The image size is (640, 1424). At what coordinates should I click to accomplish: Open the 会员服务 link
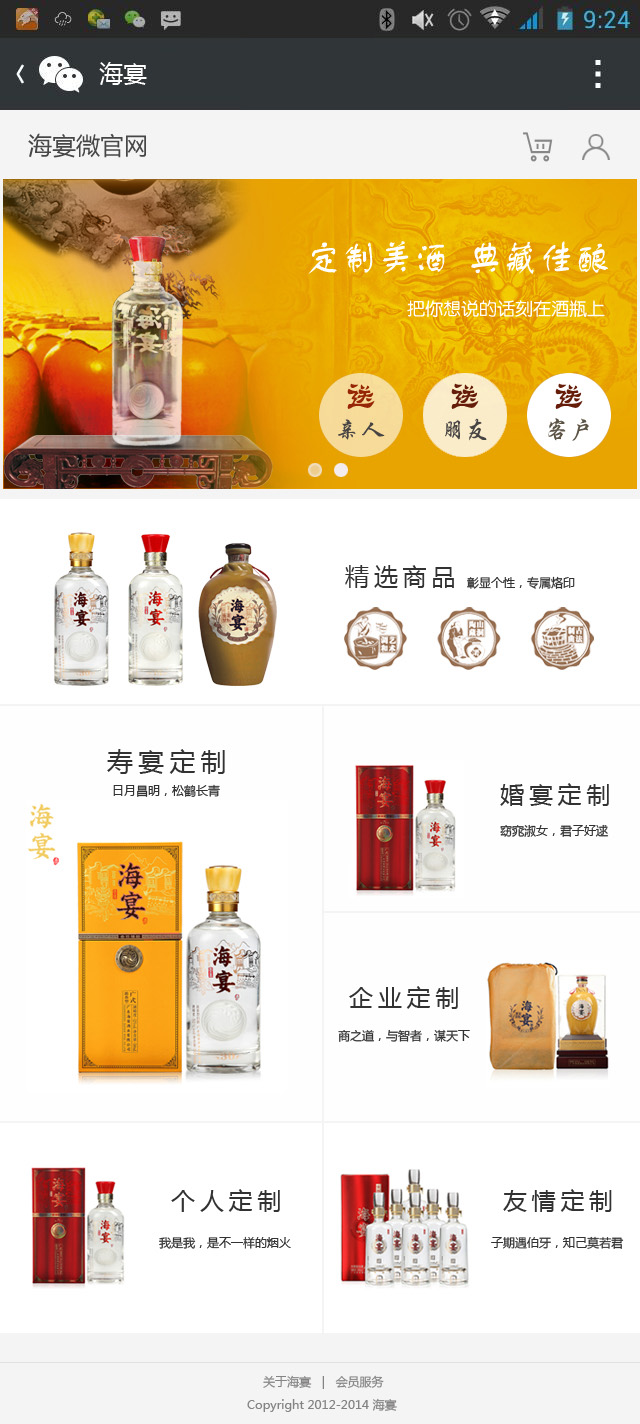(x=359, y=1382)
